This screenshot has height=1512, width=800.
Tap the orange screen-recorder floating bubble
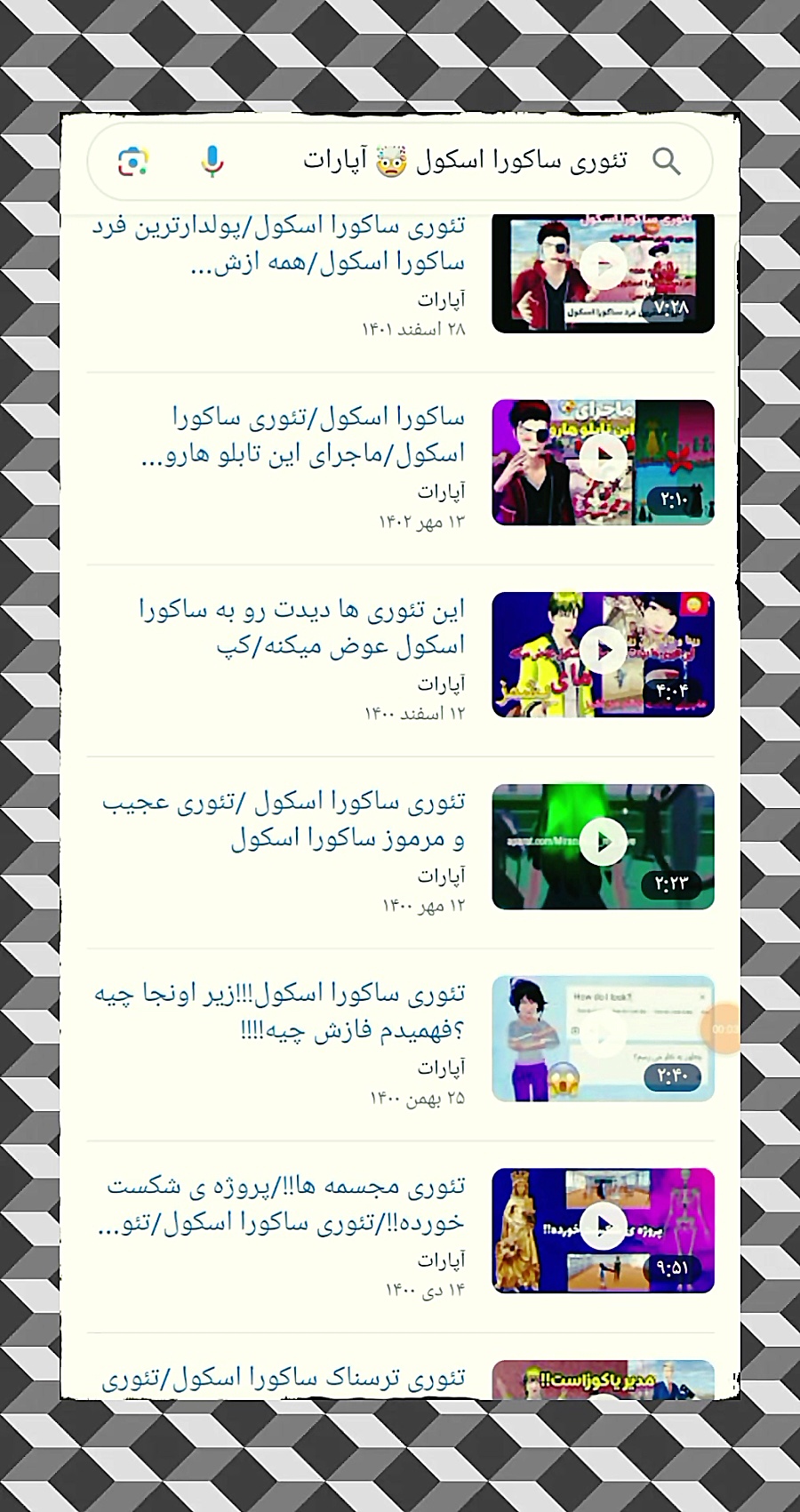(725, 1028)
